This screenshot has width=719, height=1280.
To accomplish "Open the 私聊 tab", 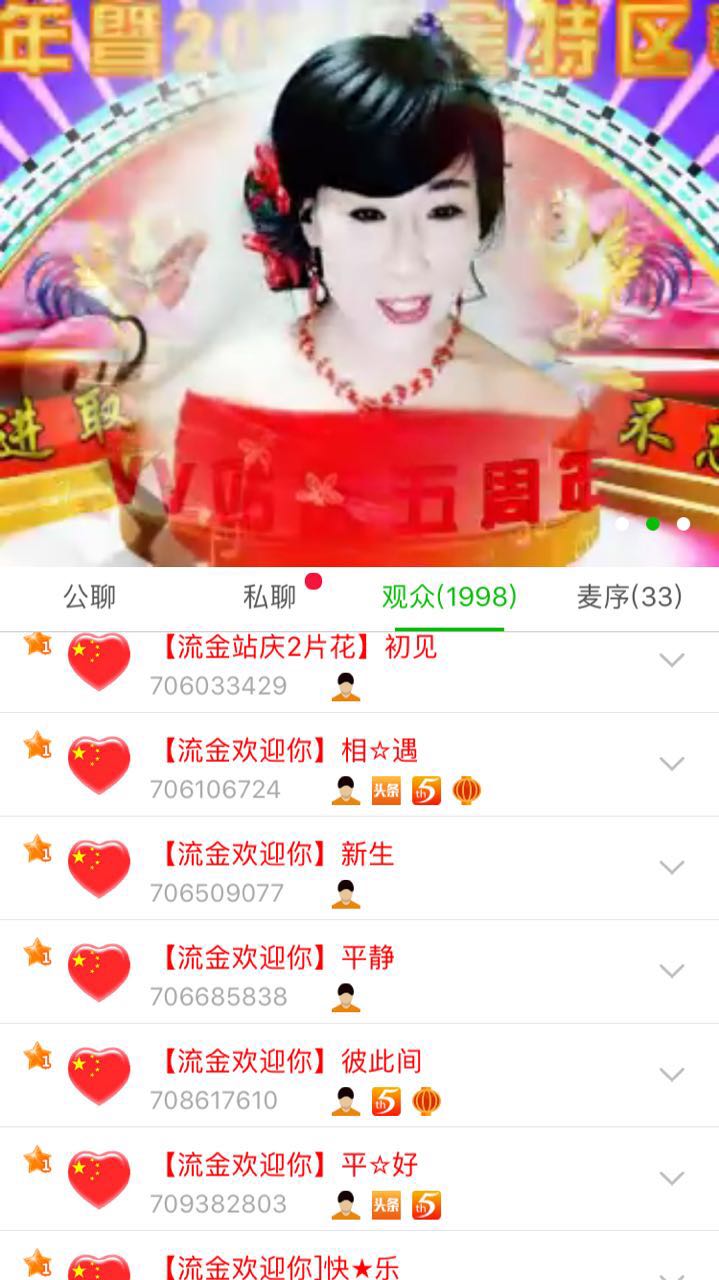I will coord(270,597).
